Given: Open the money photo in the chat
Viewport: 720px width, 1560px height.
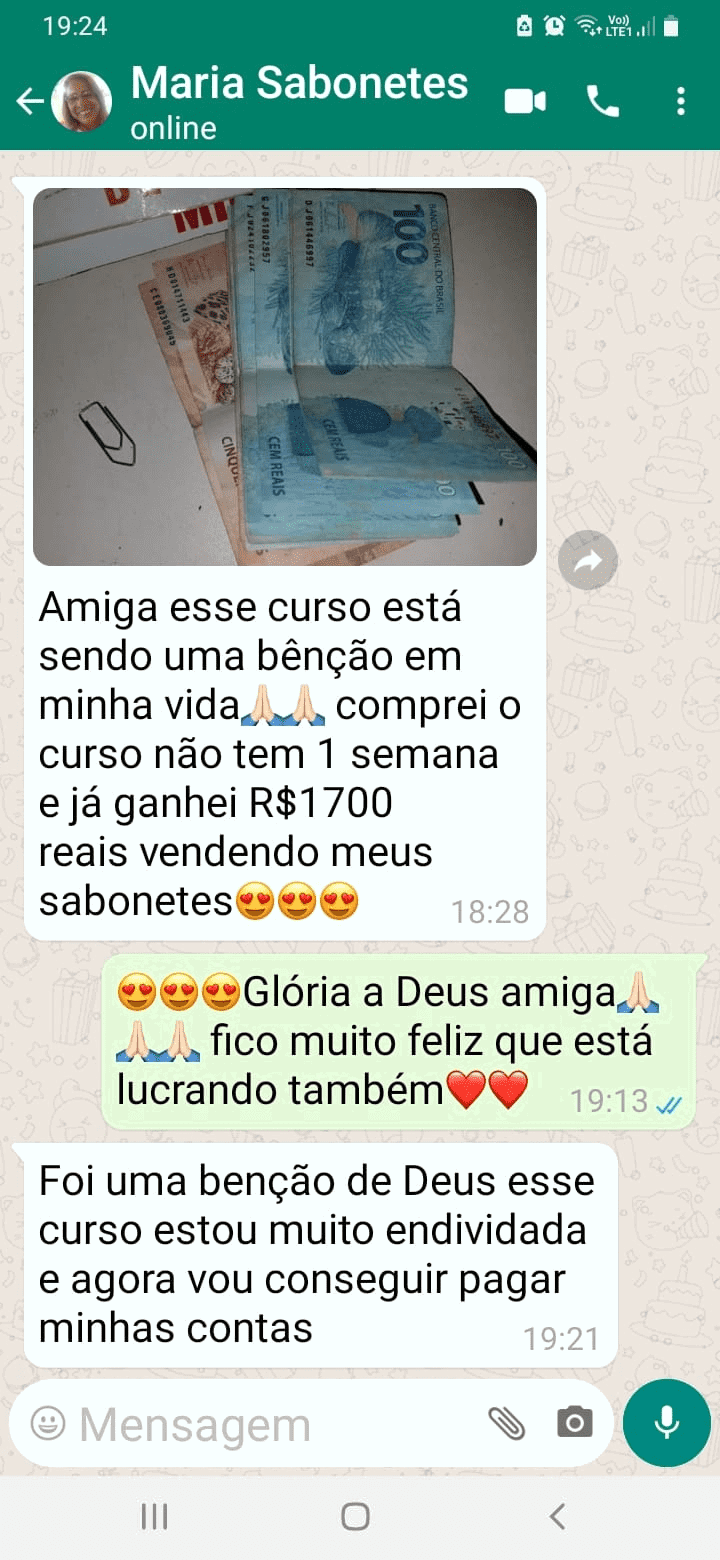Looking at the screenshot, I should point(285,376).
